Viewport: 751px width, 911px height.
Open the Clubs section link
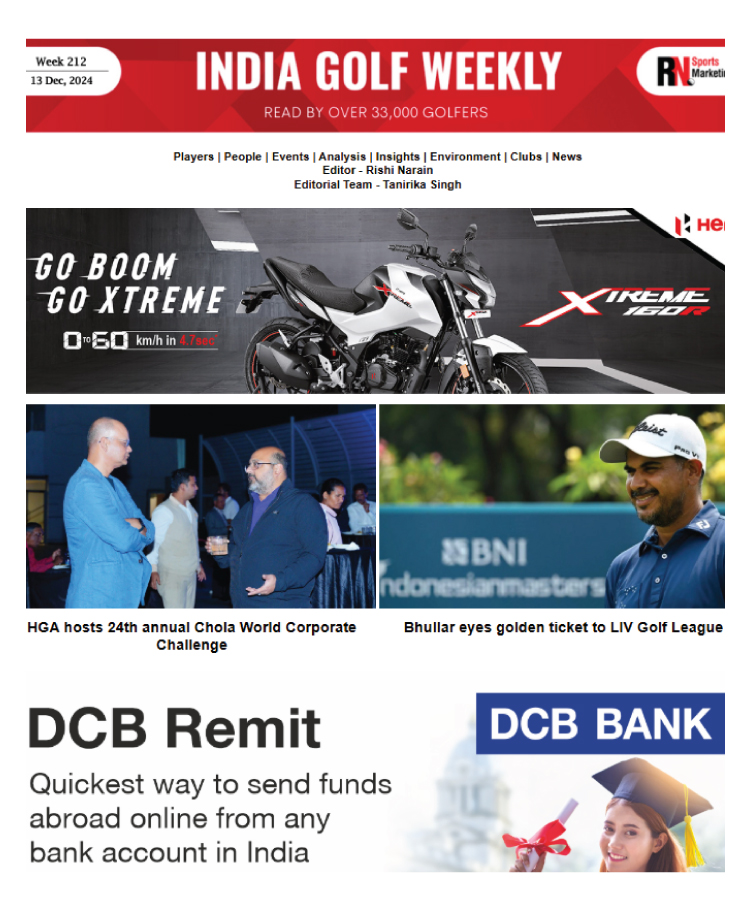(x=526, y=157)
